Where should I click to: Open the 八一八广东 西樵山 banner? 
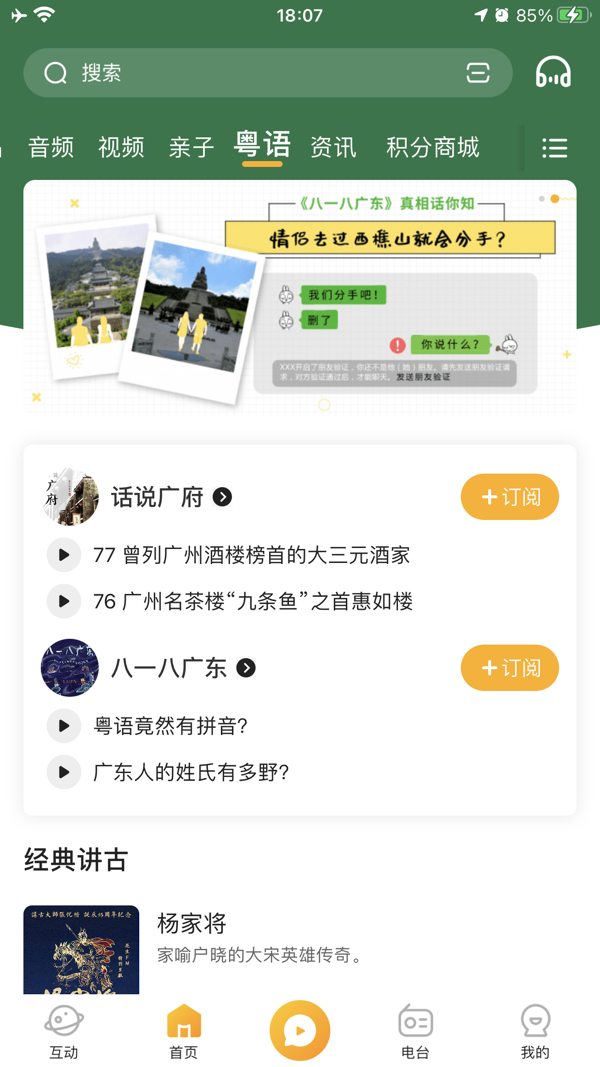(300, 296)
